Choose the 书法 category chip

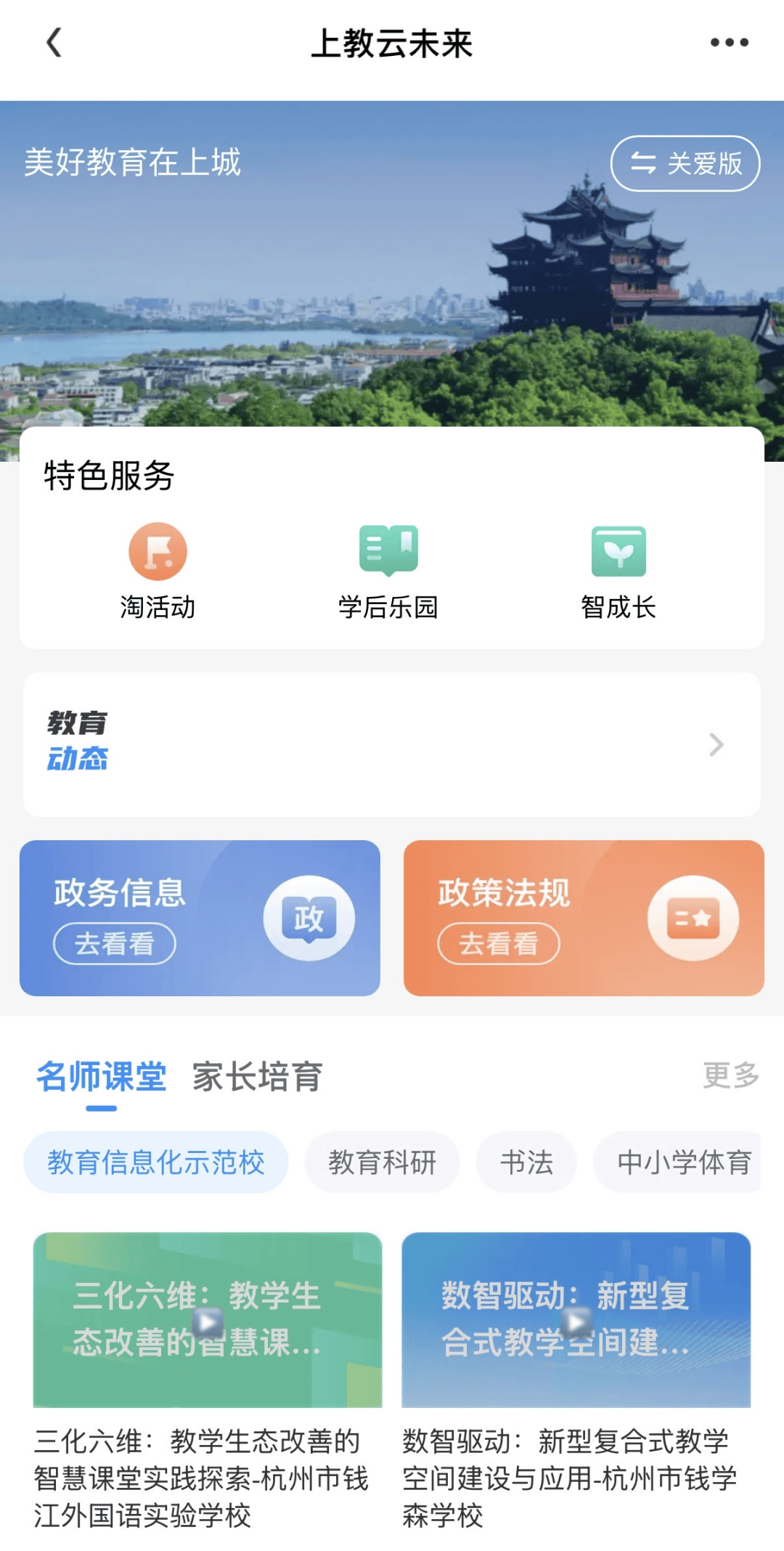(526, 1163)
